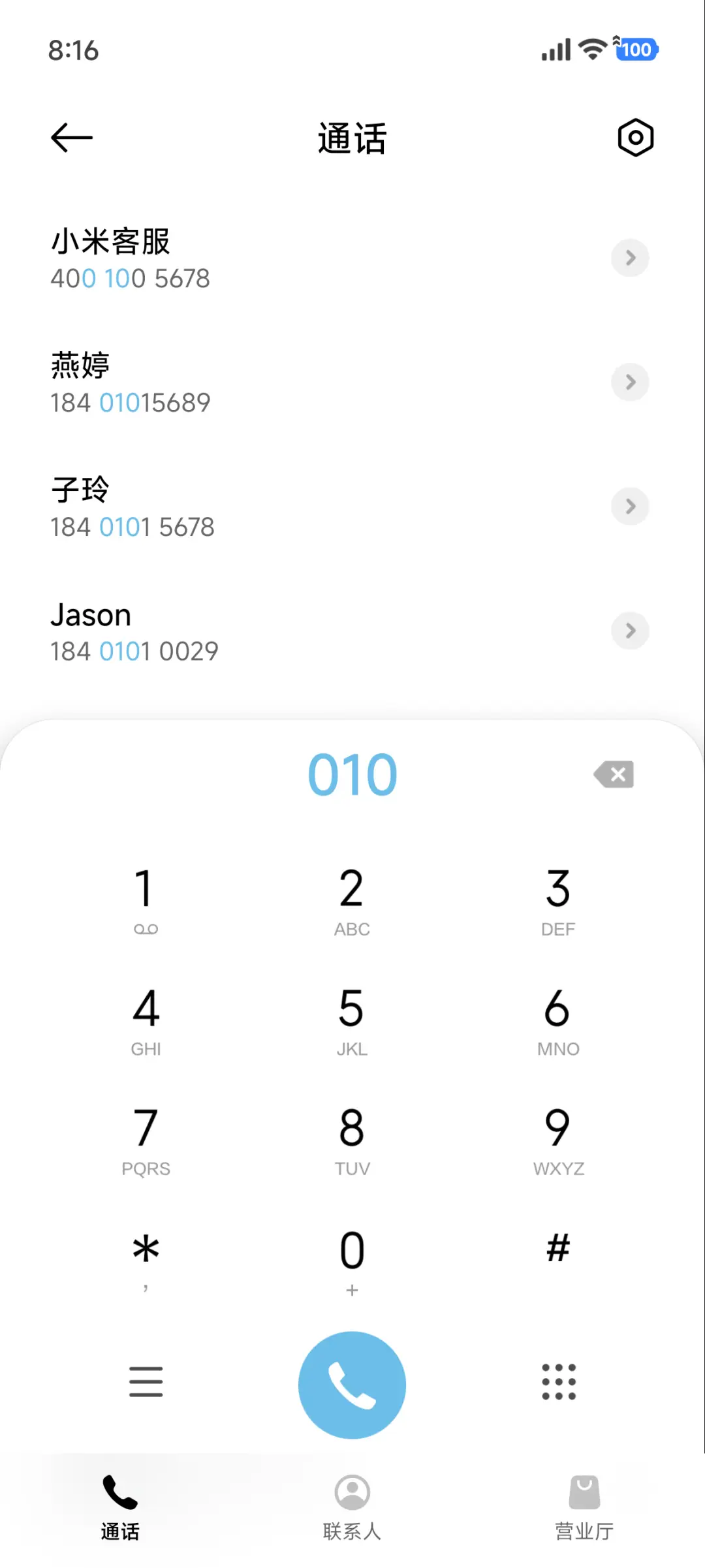
Task: Switch to the 营业厅 tab
Action: [x=584, y=1508]
